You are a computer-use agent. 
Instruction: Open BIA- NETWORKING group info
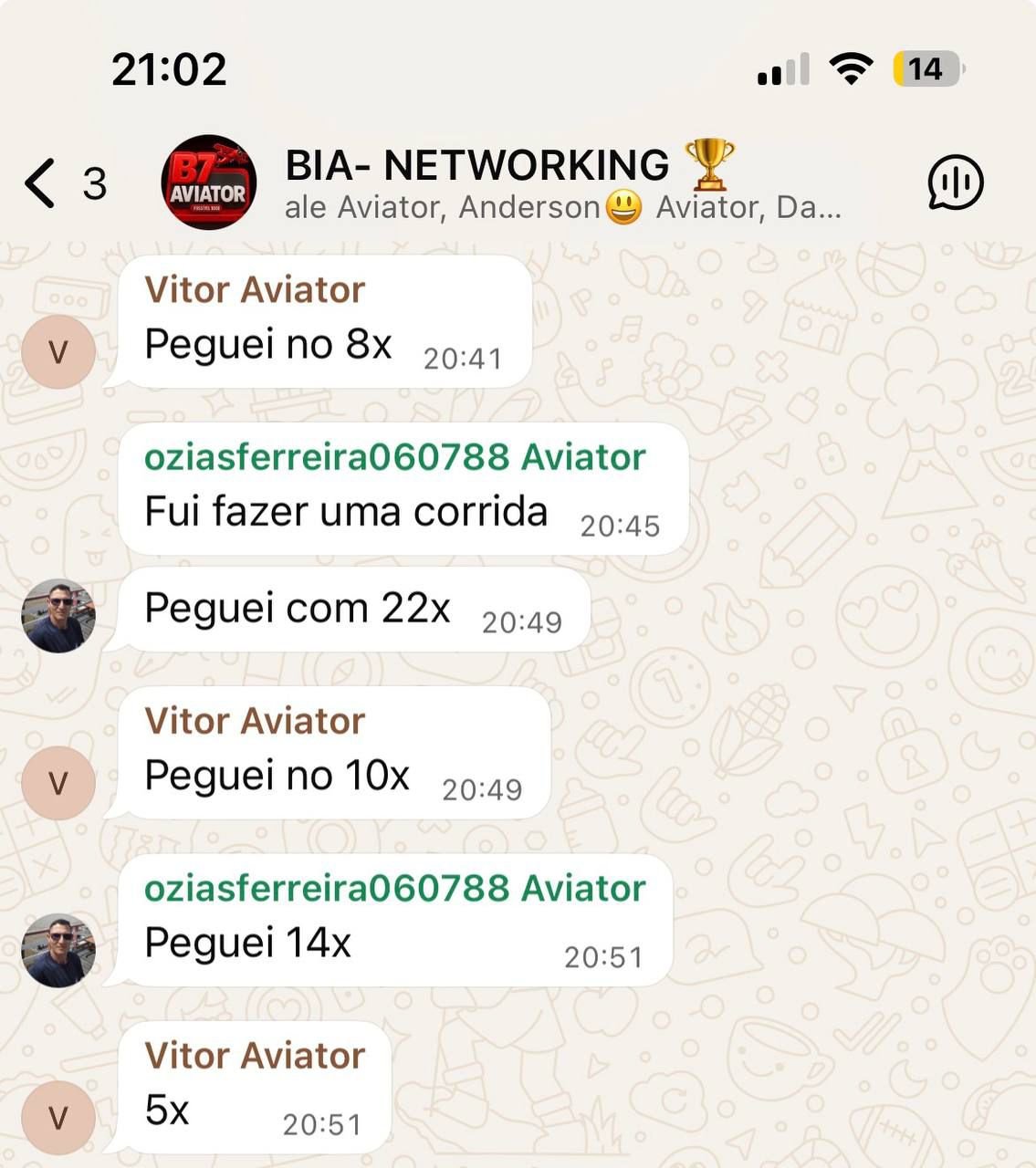click(x=511, y=182)
